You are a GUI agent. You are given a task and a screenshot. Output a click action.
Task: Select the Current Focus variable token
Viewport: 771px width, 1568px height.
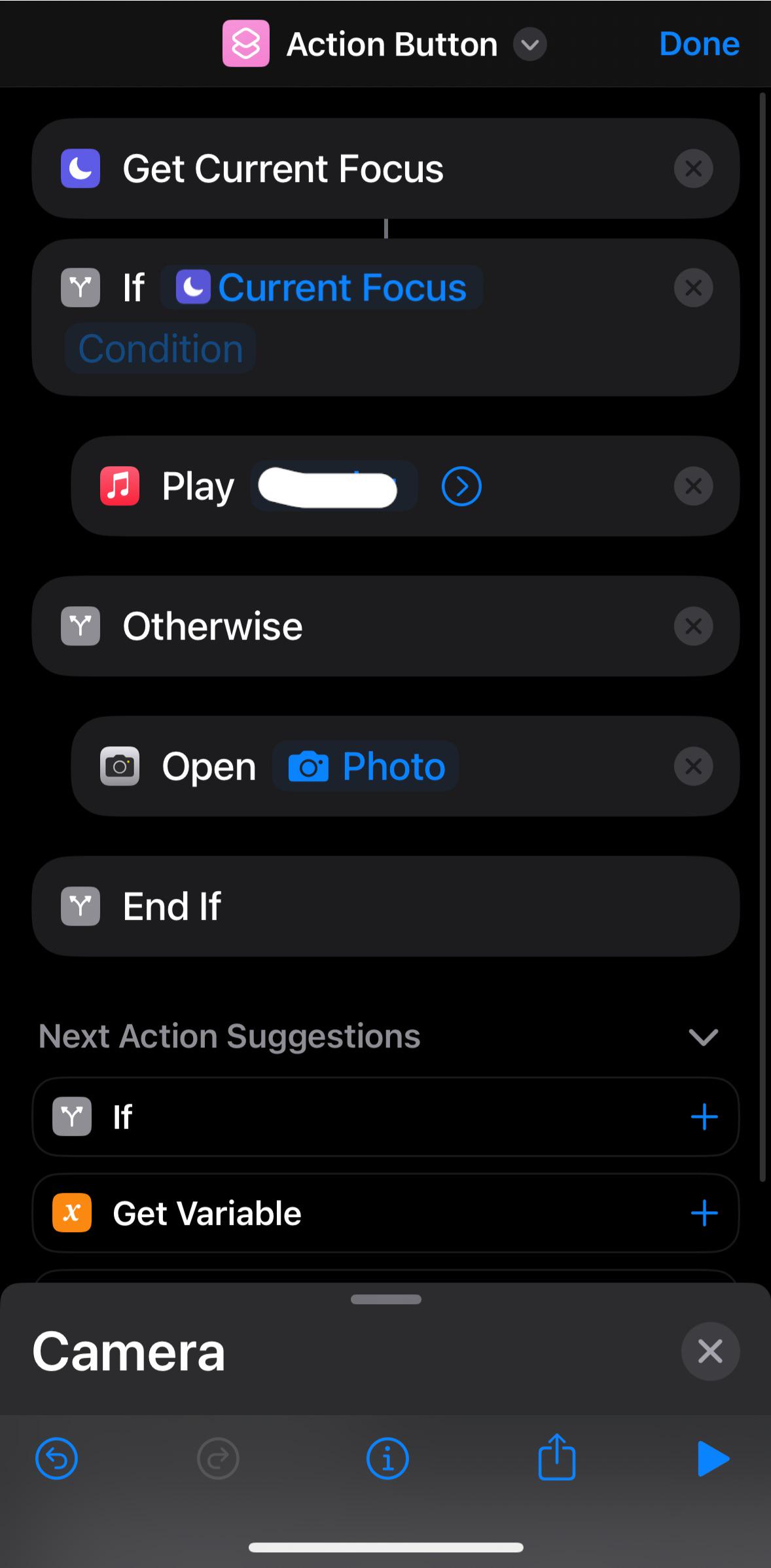click(323, 287)
